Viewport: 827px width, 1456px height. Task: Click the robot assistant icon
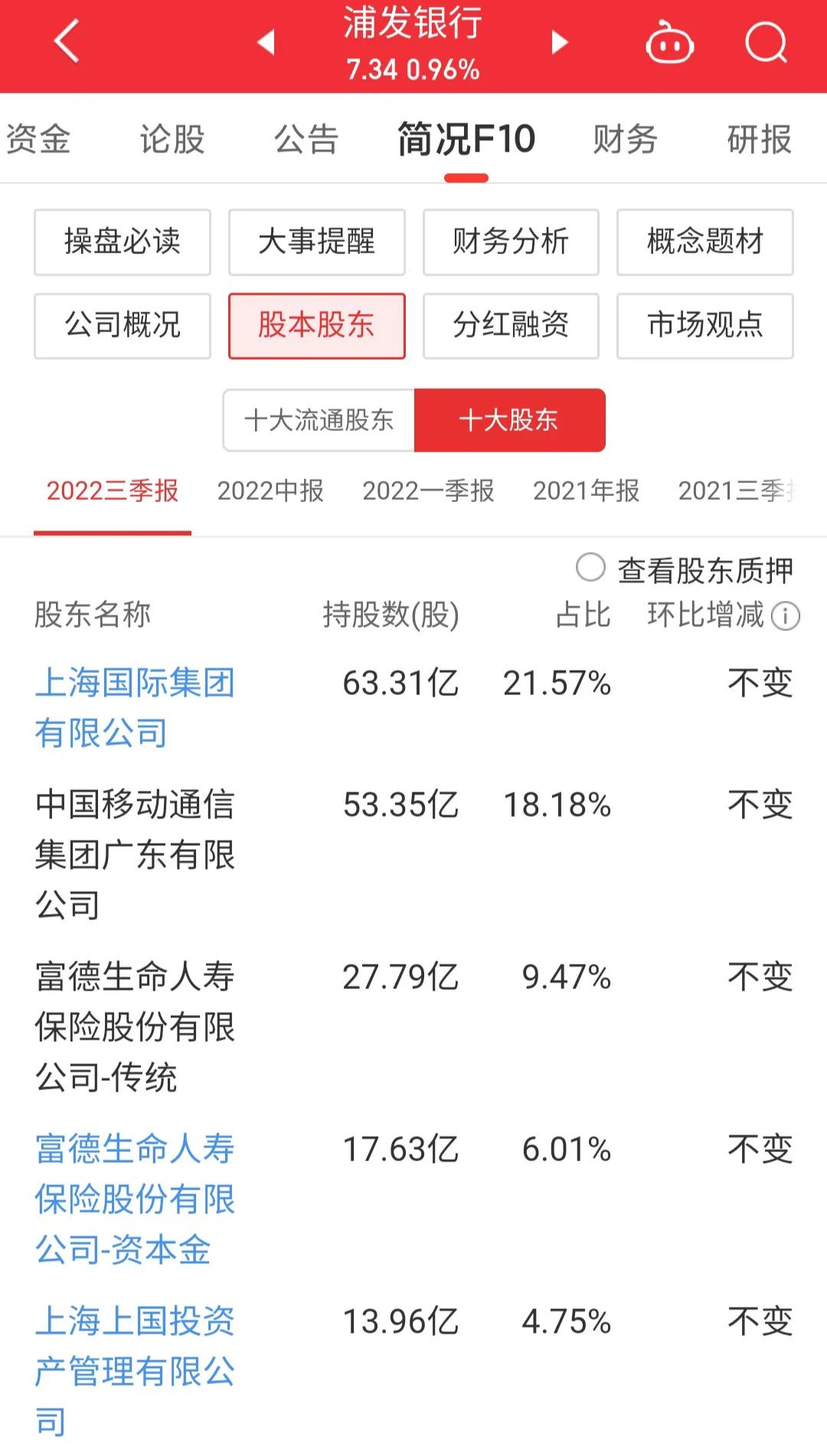[668, 42]
